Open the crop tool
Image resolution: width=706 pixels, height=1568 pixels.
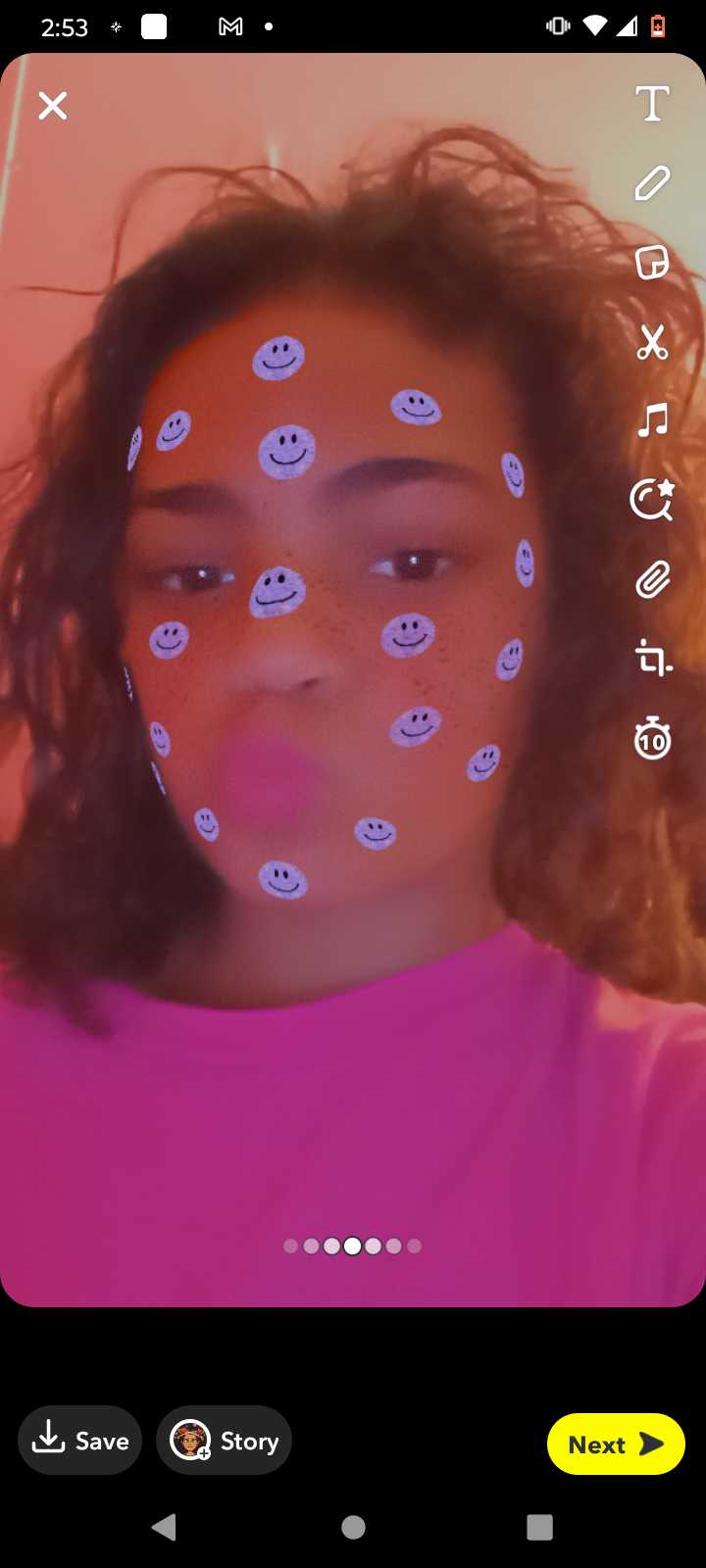(652, 659)
